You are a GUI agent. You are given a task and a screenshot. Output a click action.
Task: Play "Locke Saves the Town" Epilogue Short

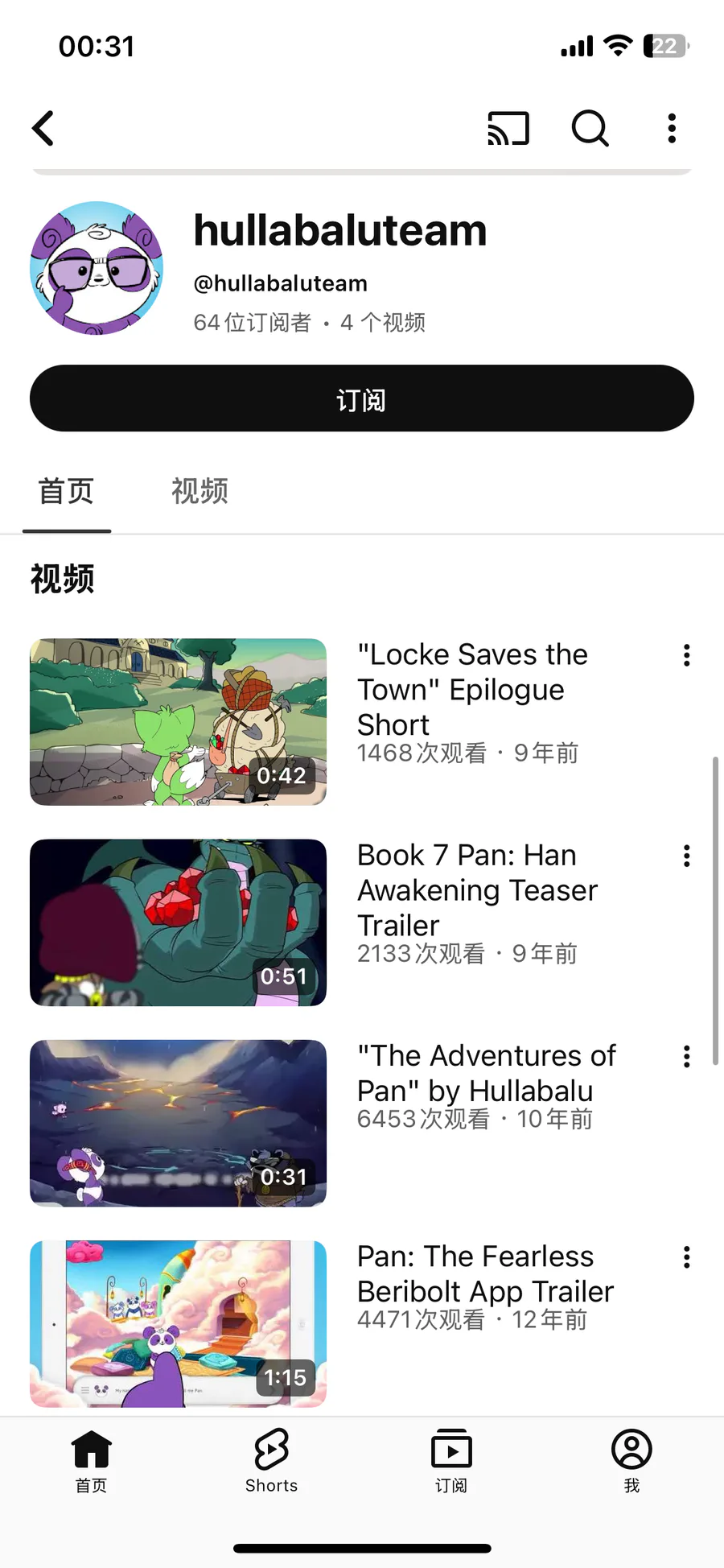click(179, 722)
